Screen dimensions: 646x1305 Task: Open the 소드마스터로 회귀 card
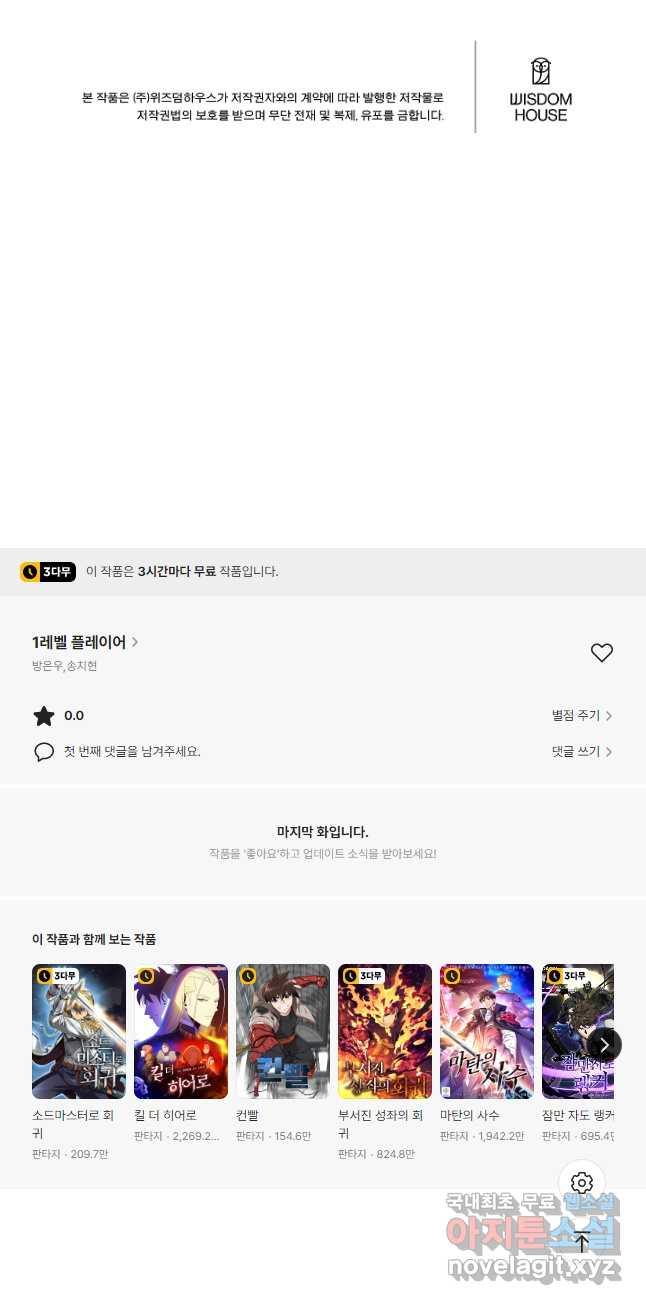tap(79, 1031)
